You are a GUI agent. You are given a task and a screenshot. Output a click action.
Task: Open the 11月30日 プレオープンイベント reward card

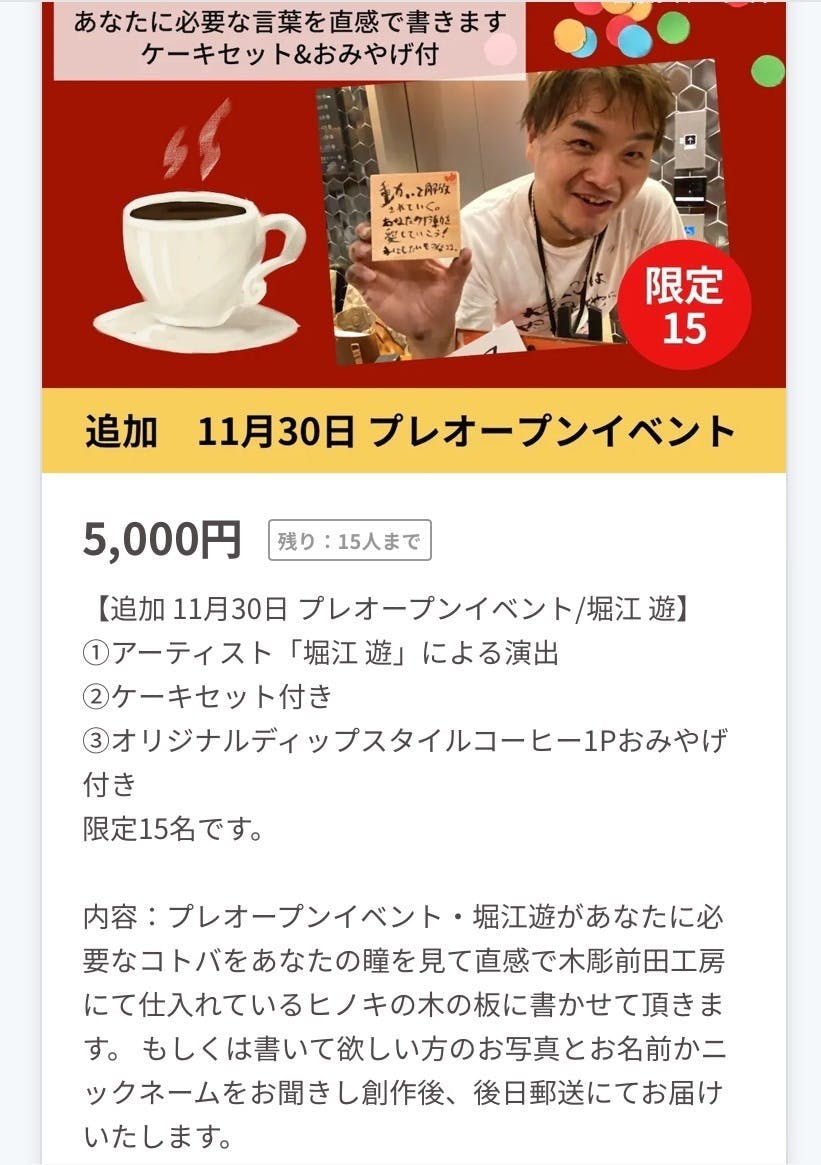point(412,431)
